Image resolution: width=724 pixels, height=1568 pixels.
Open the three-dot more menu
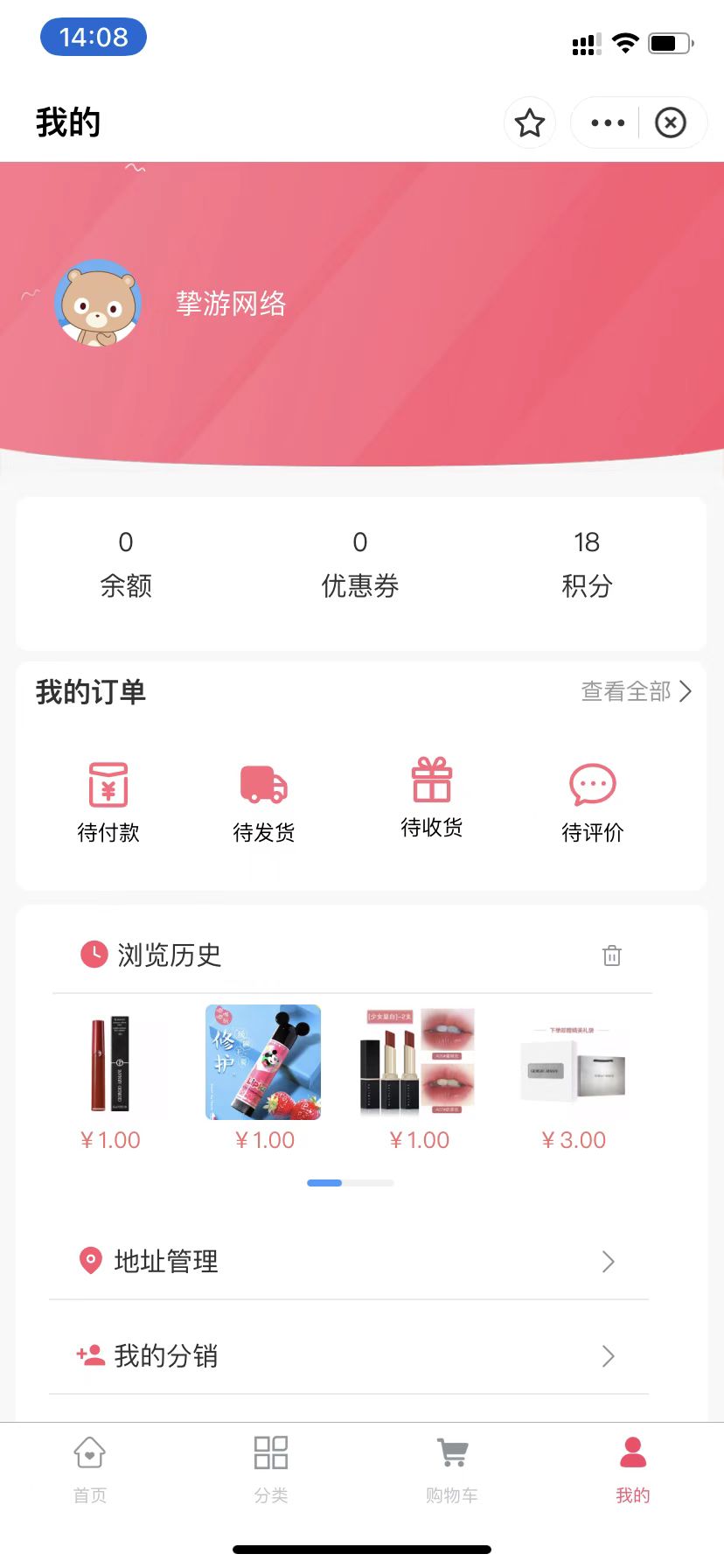coord(608,123)
